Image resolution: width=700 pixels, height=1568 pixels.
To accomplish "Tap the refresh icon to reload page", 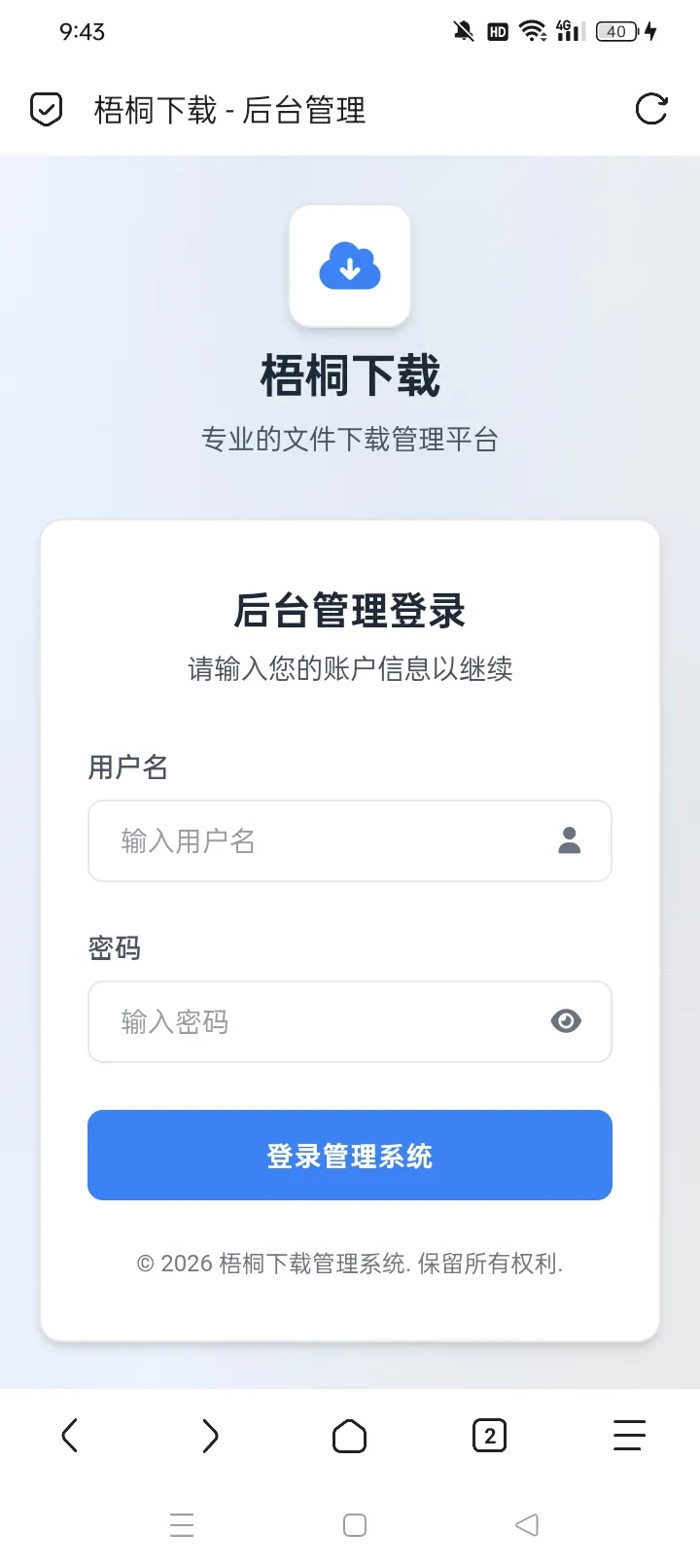I will [652, 108].
